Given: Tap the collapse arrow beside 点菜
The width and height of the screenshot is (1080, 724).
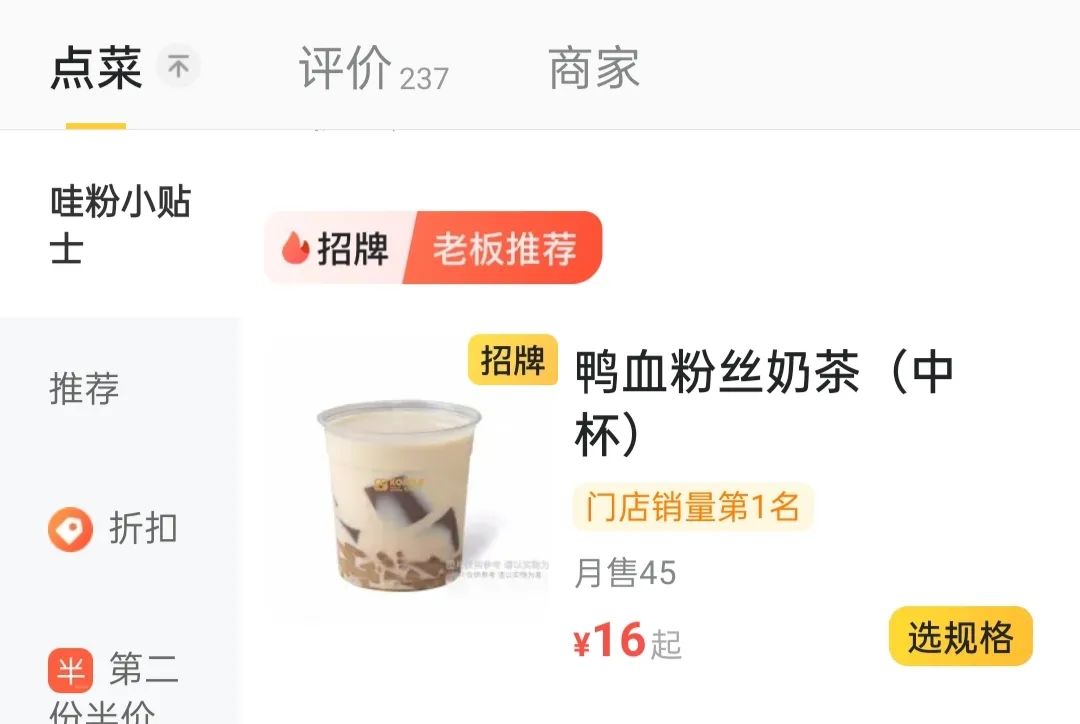Looking at the screenshot, I should pos(179,68).
